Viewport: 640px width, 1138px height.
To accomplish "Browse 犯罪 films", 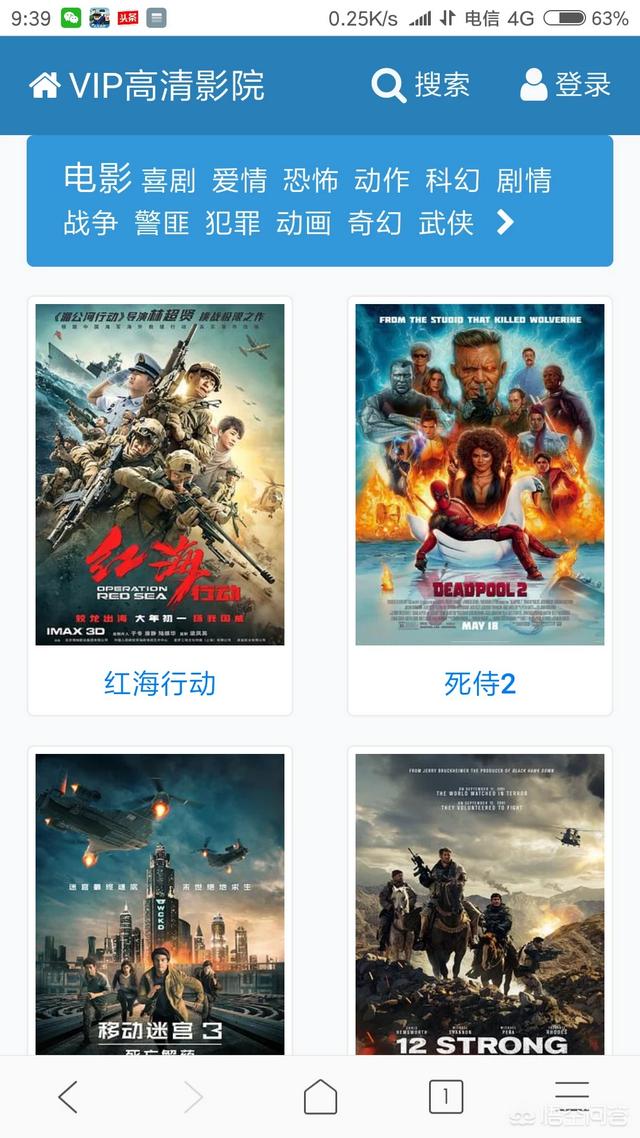I will pos(233,223).
